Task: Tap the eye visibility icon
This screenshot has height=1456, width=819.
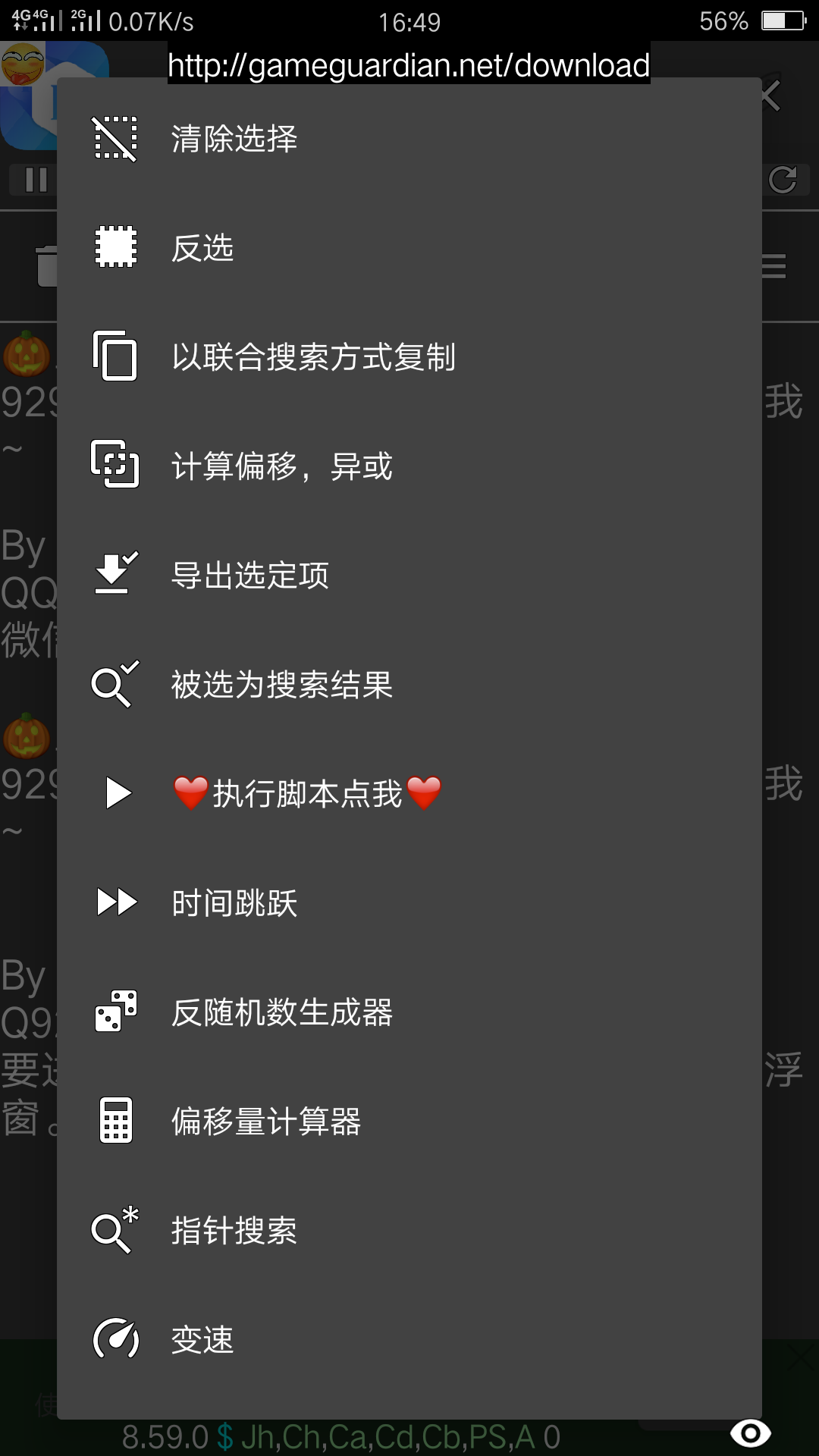Action: coord(750,1432)
